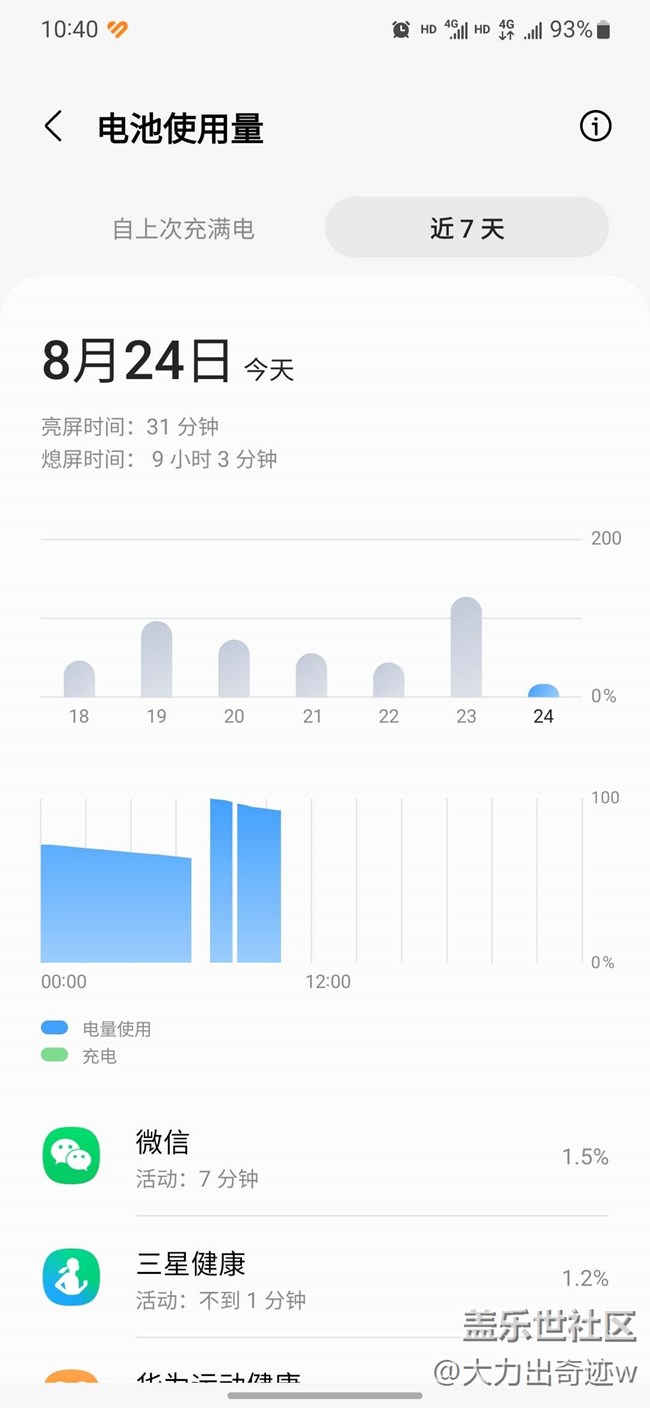Select the bar for day 24
This screenshot has height=1408, width=650.
coord(543,691)
